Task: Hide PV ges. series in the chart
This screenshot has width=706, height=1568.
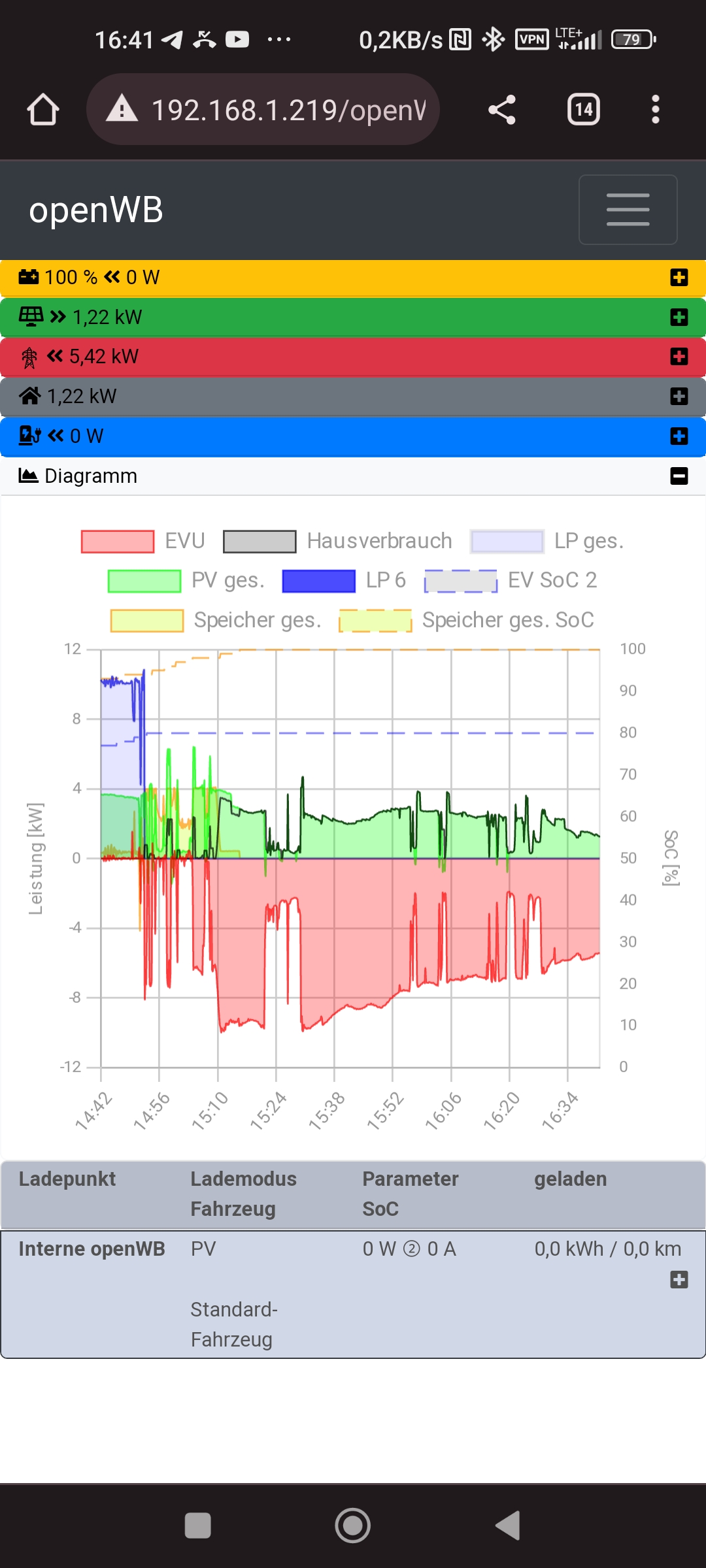Action: [186, 581]
